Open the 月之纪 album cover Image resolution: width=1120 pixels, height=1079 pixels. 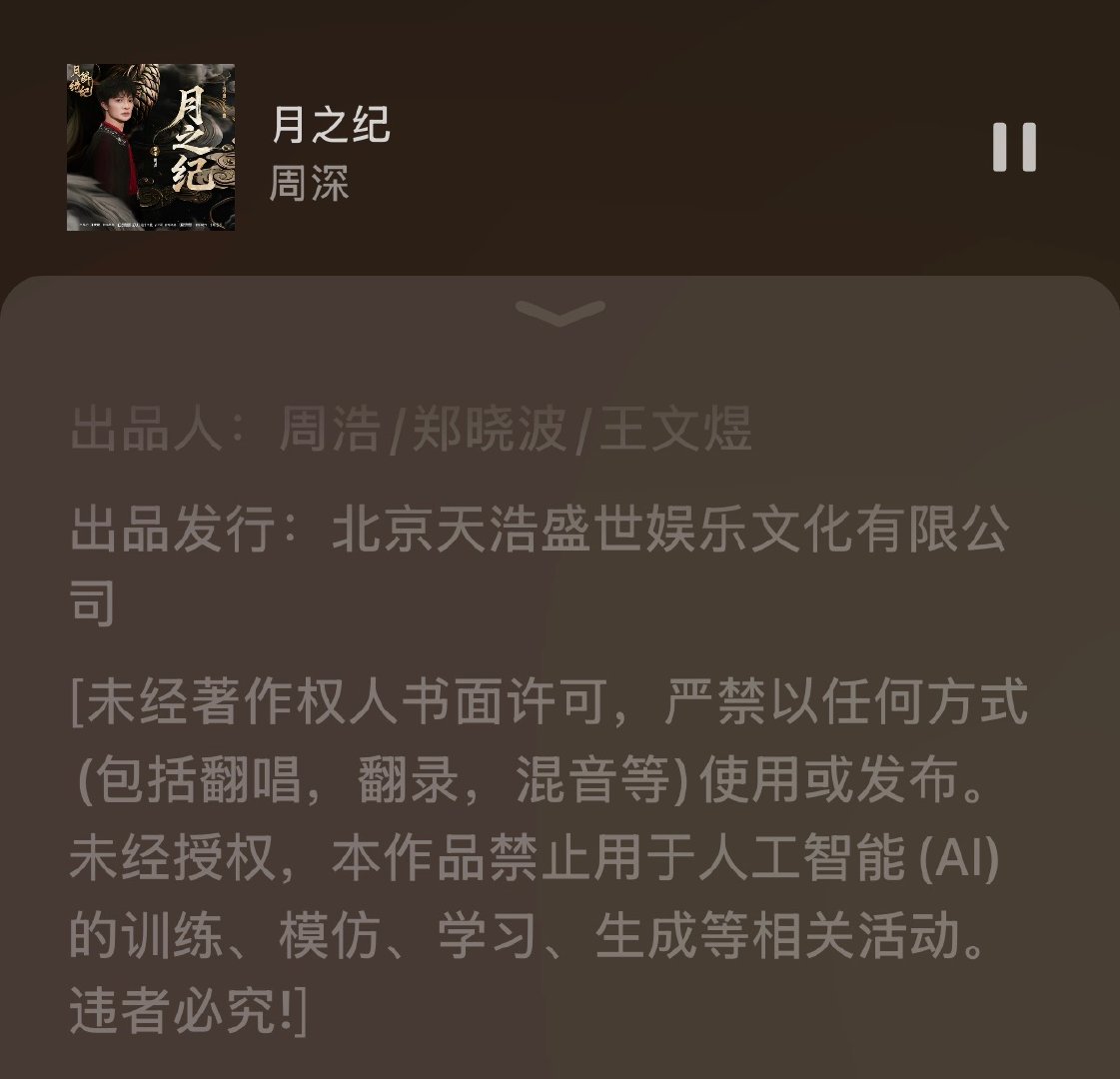point(151,148)
